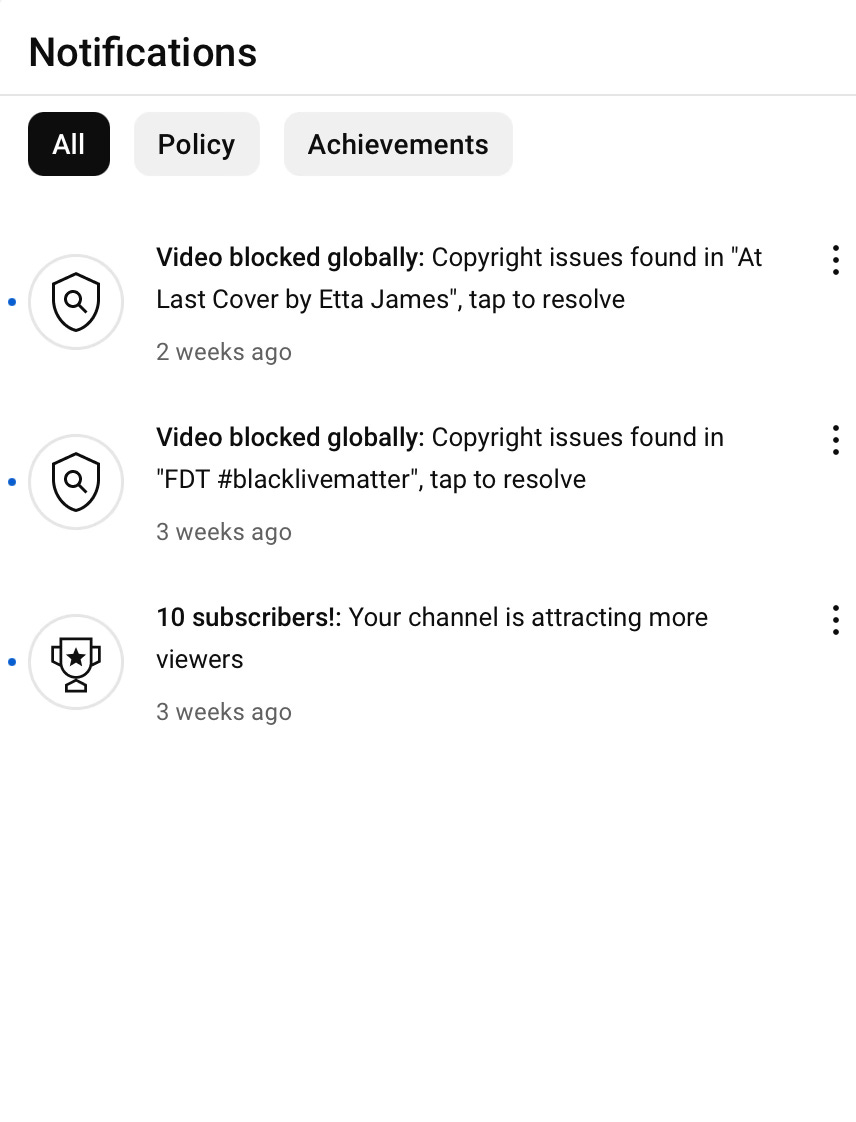The width and height of the screenshot is (856, 1122).
Task: Switch to the Policy filter
Action: click(x=196, y=144)
